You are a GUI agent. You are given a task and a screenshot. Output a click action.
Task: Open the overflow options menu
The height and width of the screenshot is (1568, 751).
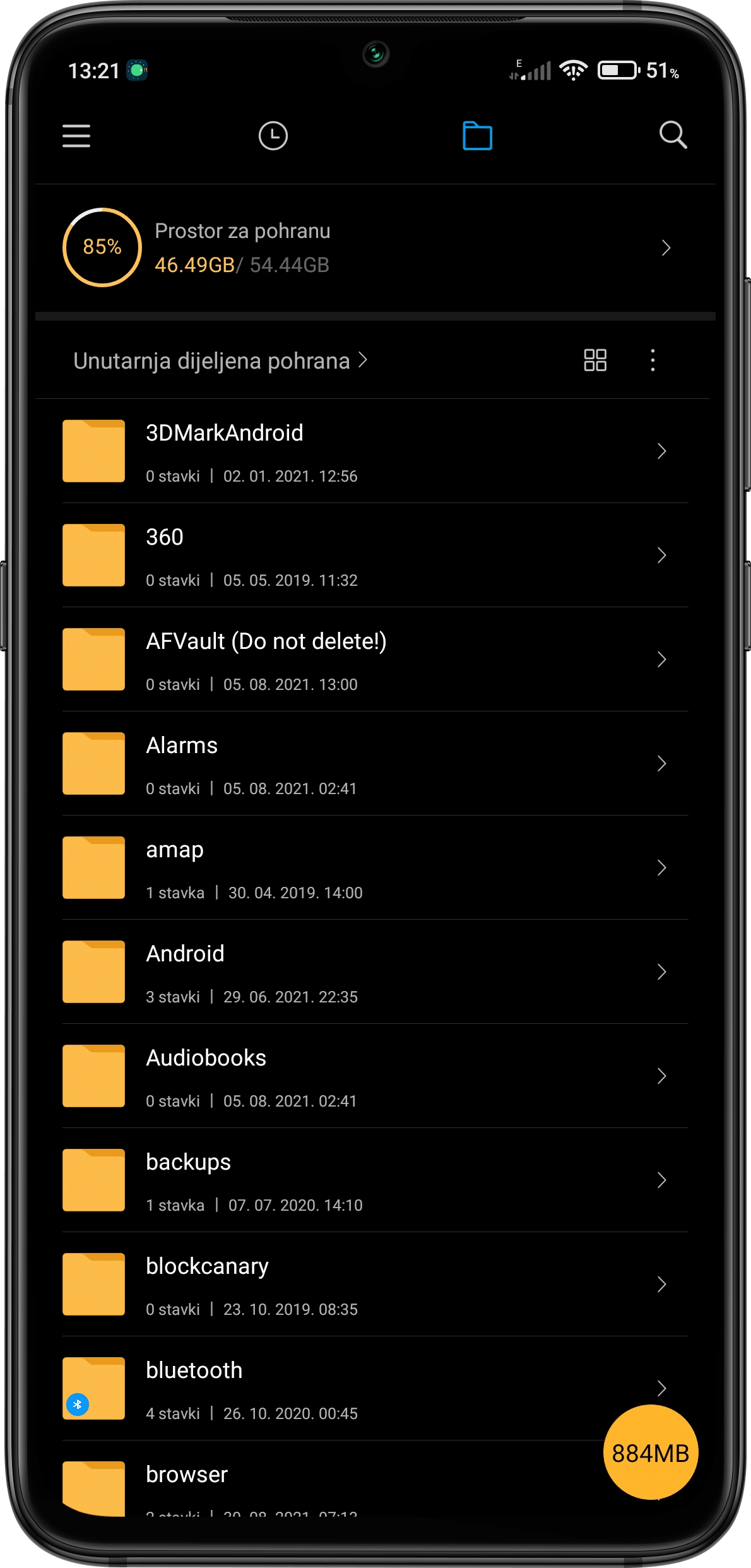tap(653, 360)
